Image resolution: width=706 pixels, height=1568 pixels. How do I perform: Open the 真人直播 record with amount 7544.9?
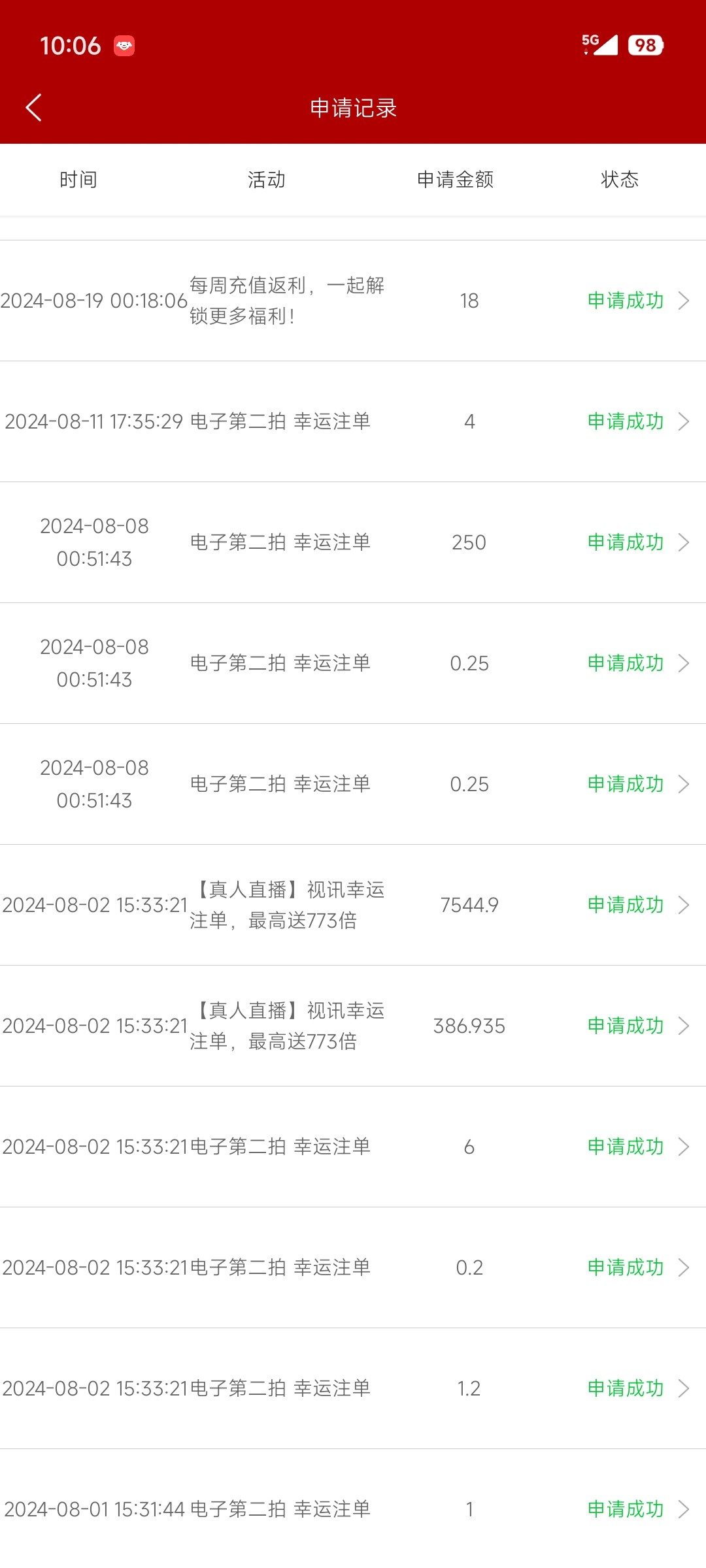[637, 905]
